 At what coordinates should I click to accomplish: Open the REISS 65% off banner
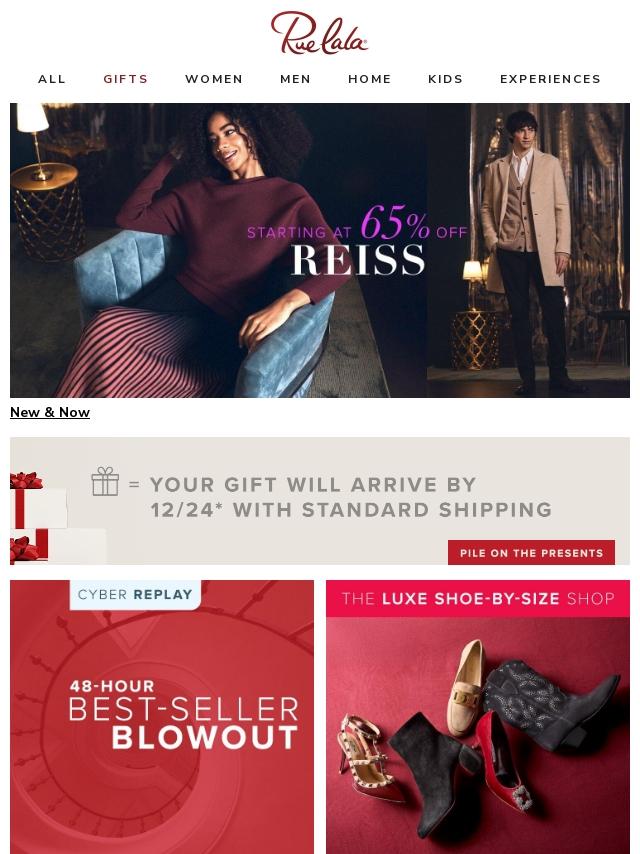click(320, 250)
